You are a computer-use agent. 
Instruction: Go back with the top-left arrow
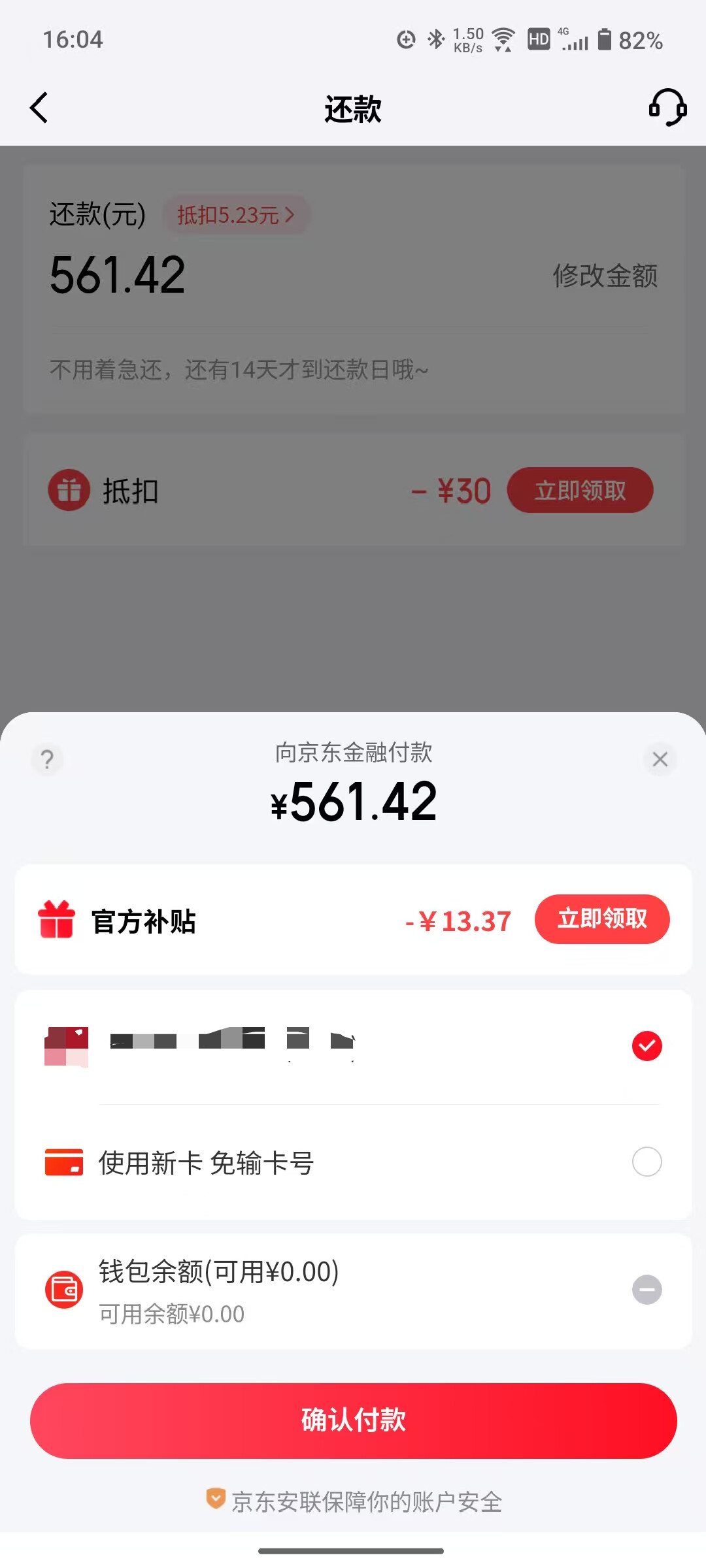coord(39,108)
